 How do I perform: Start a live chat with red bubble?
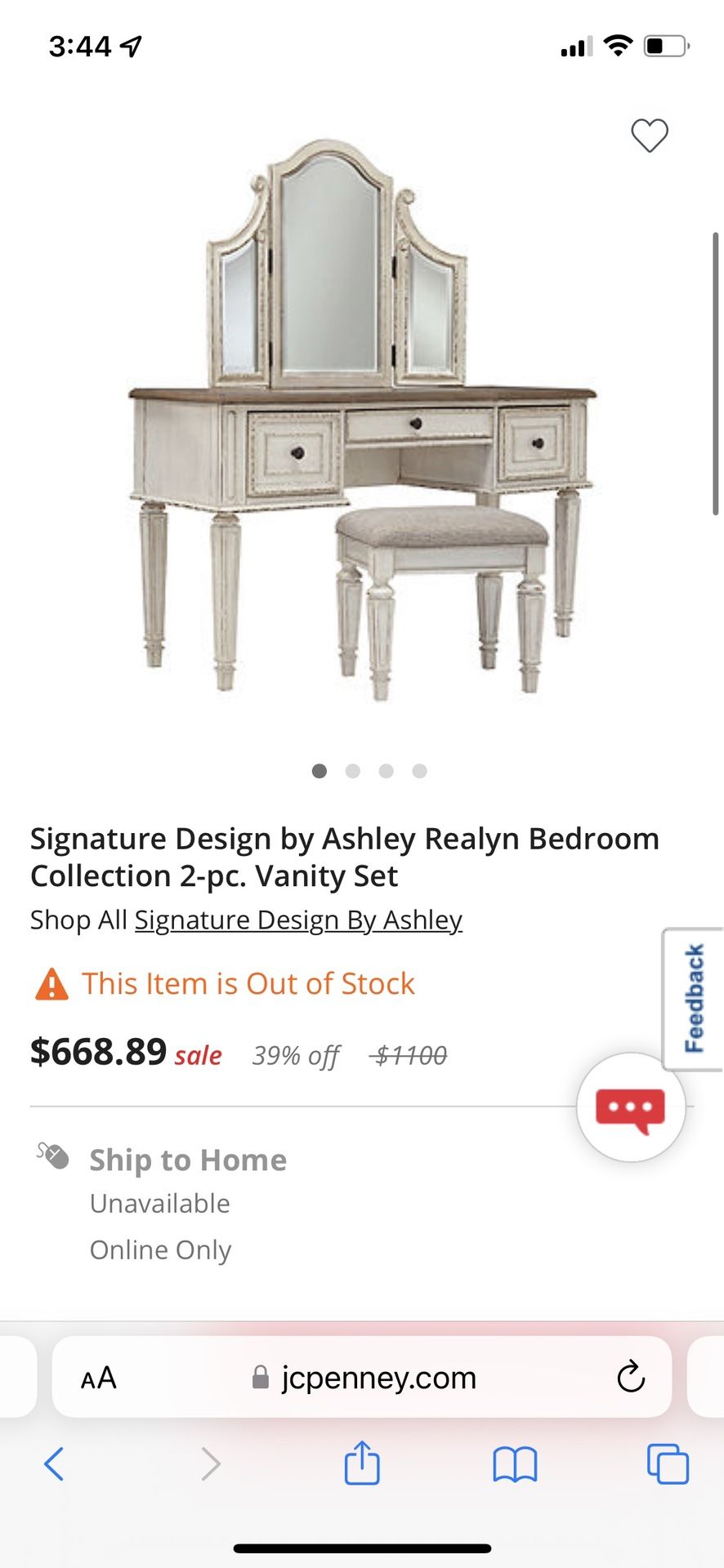[631, 1108]
